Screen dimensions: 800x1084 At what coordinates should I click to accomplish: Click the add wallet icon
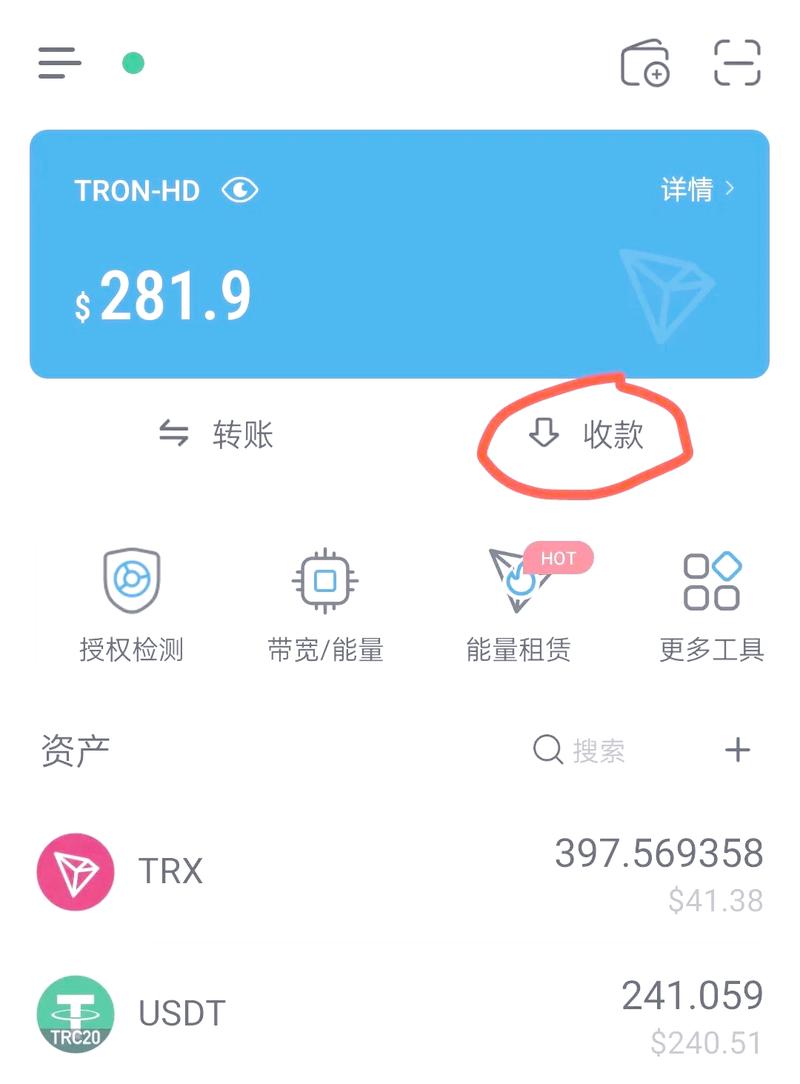coord(645,62)
